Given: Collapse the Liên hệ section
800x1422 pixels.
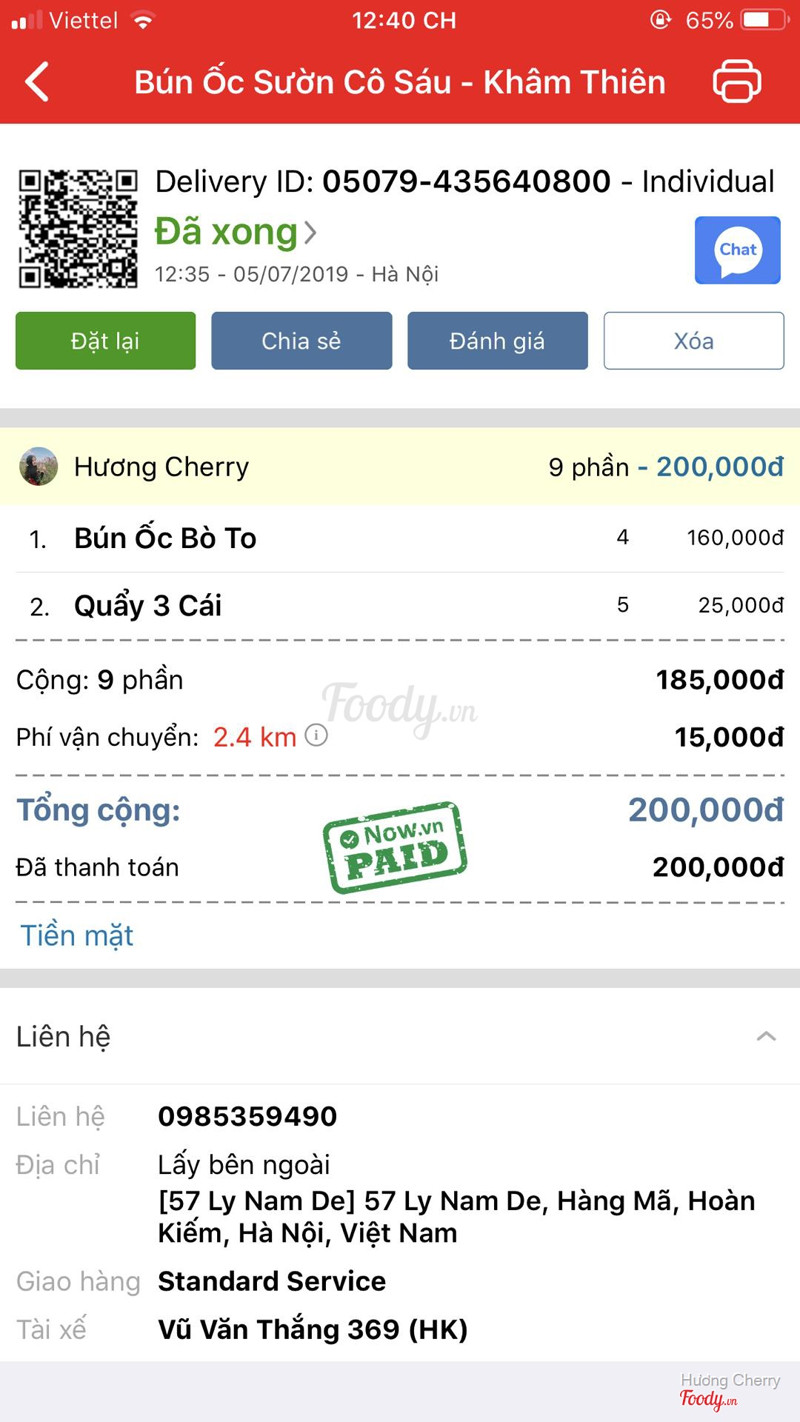Looking at the screenshot, I should [766, 1036].
